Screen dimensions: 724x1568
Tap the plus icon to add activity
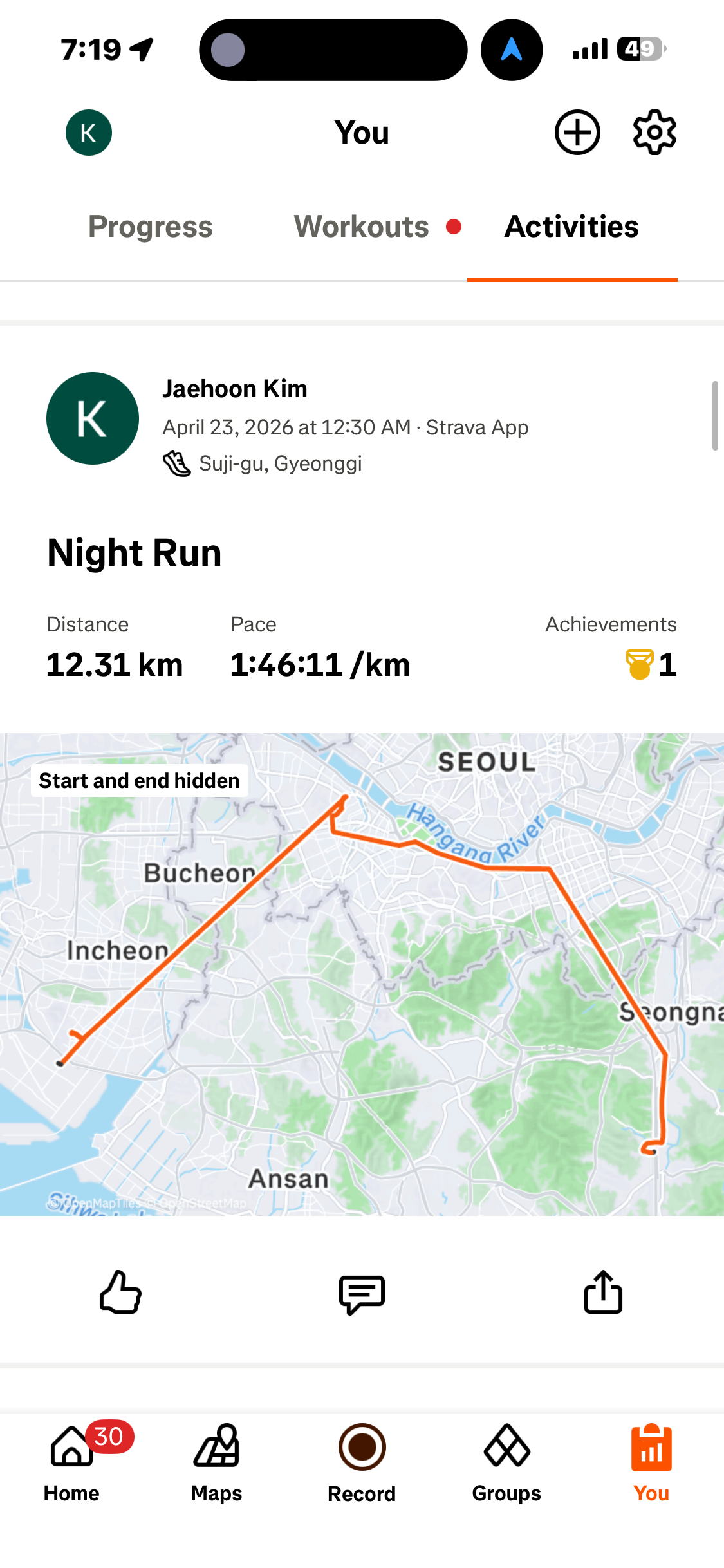[x=577, y=133]
